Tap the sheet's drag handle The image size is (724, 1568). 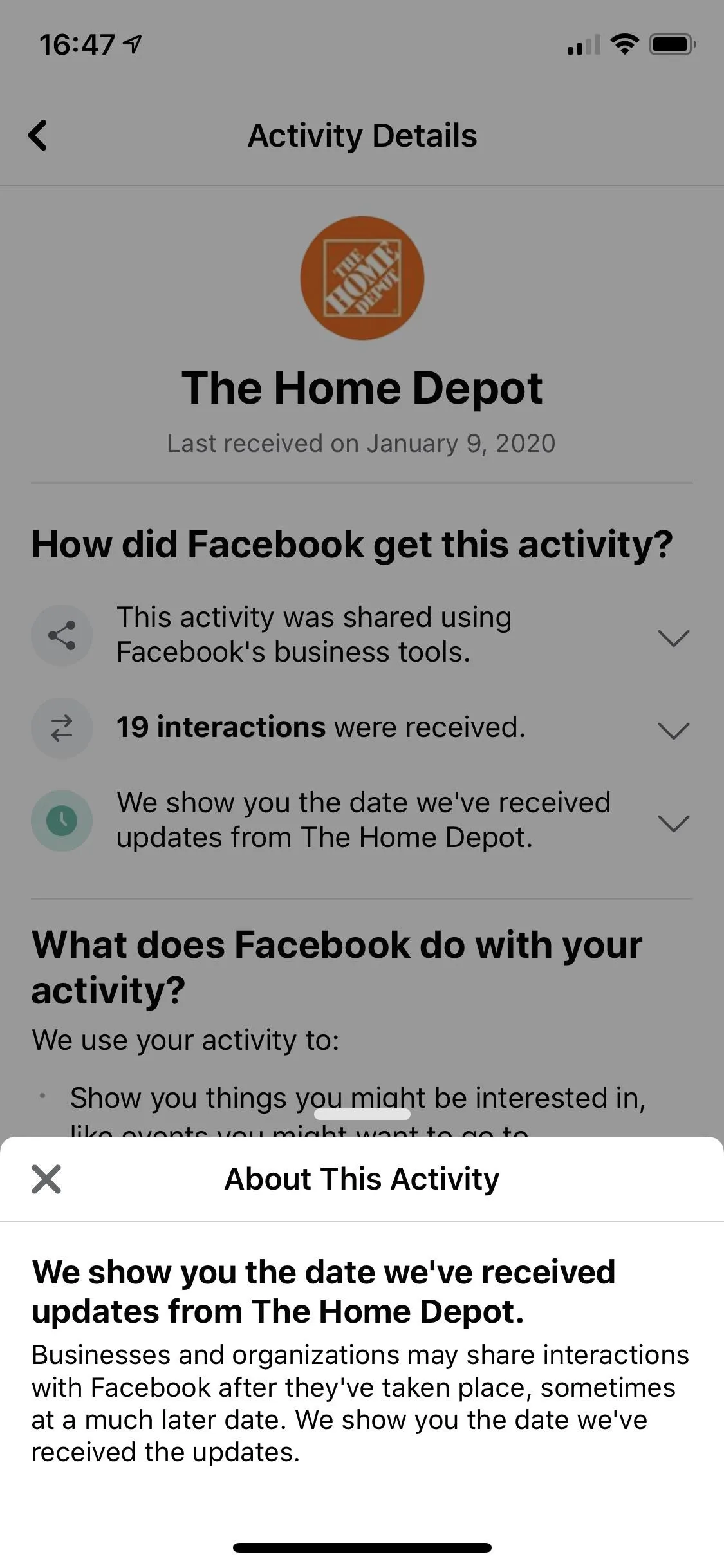362,1114
